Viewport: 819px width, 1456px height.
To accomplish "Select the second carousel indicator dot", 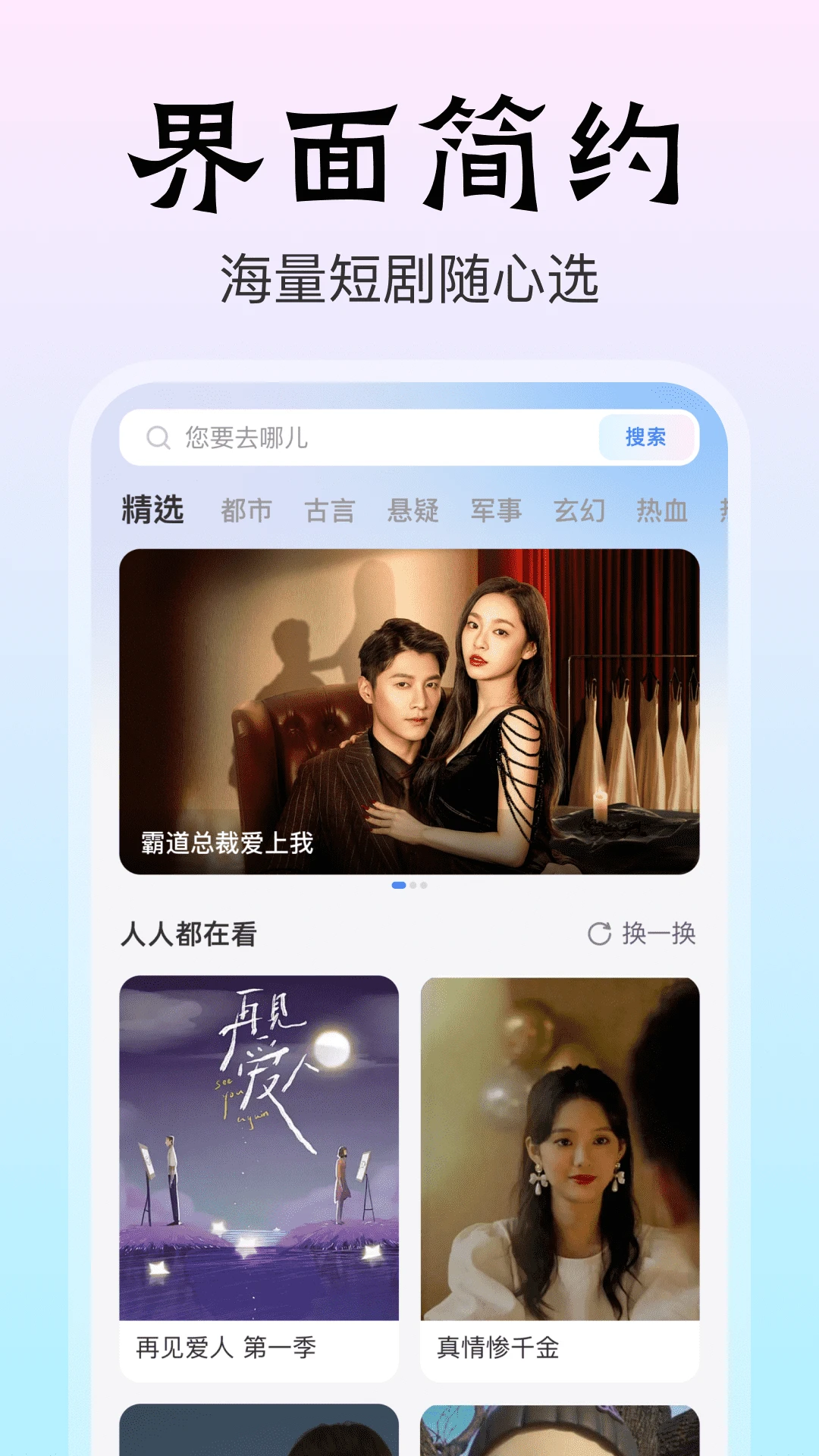I will (414, 883).
